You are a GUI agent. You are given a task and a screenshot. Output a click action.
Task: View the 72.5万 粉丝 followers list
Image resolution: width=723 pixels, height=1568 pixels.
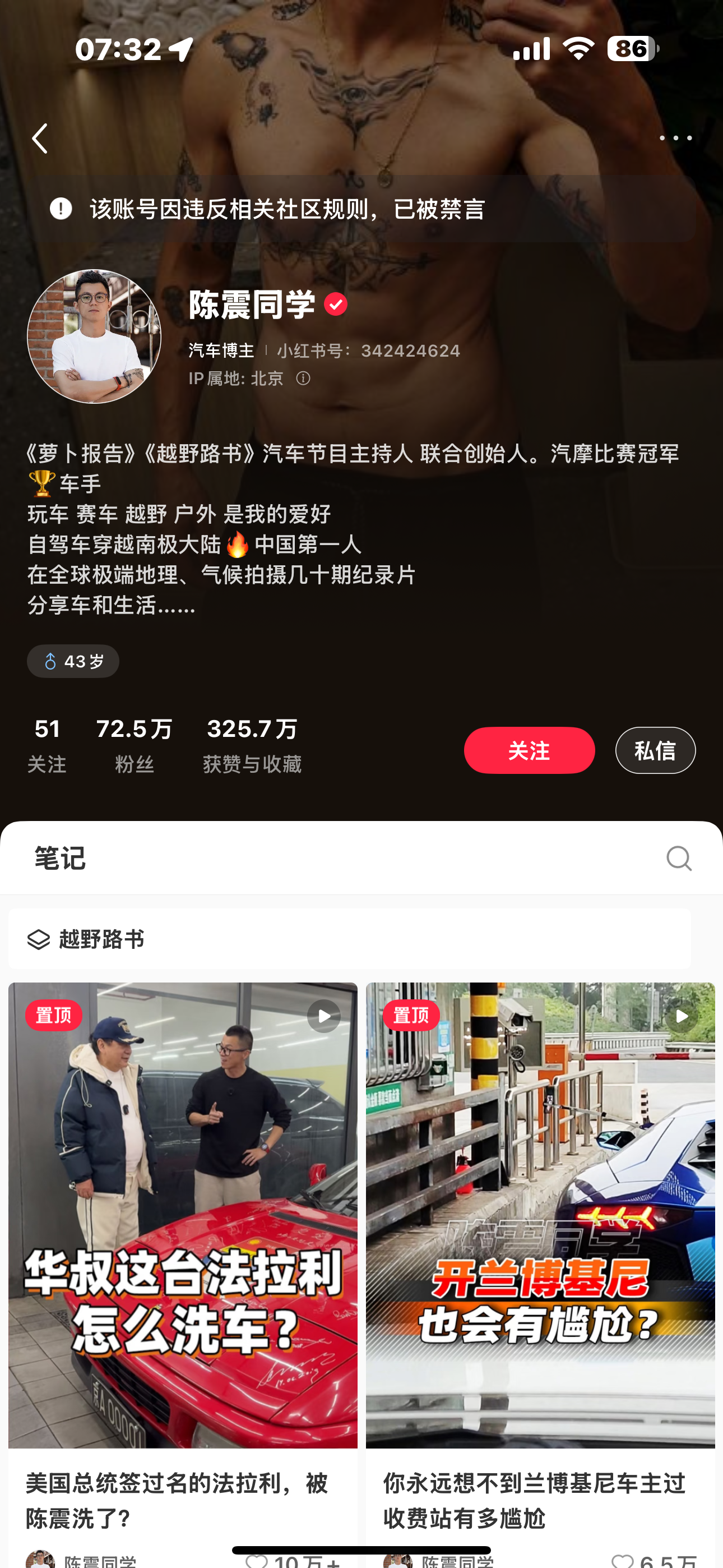[x=134, y=744]
